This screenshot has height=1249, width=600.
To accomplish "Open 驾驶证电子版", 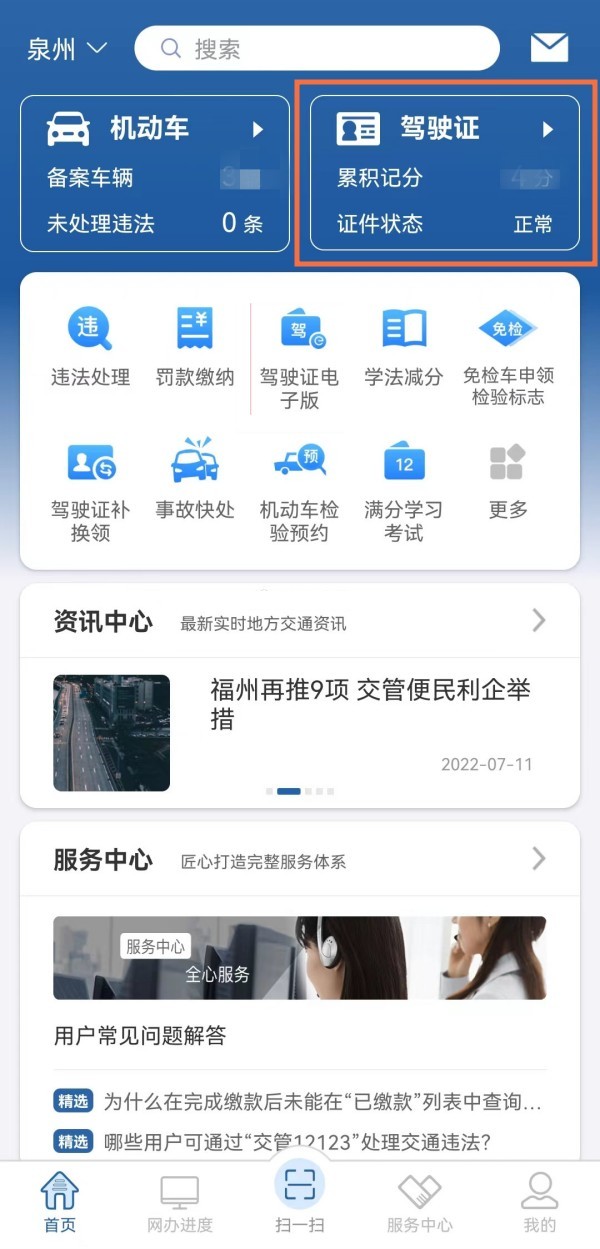I will pos(299,358).
